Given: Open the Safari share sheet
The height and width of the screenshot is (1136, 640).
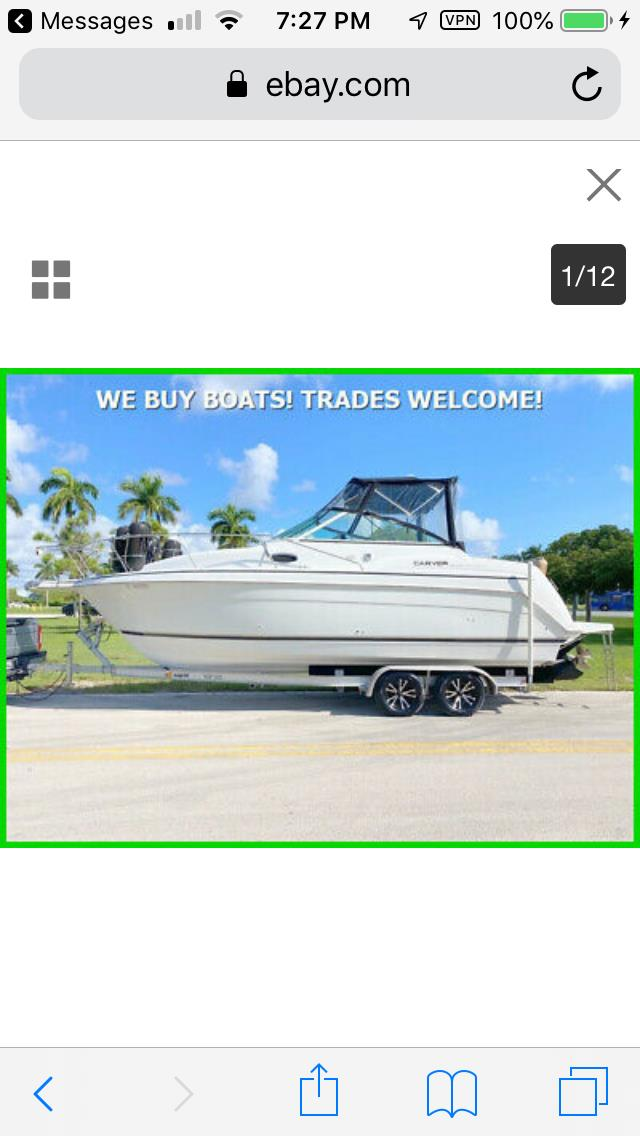Looking at the screenshot, I should click(319, 1091).
